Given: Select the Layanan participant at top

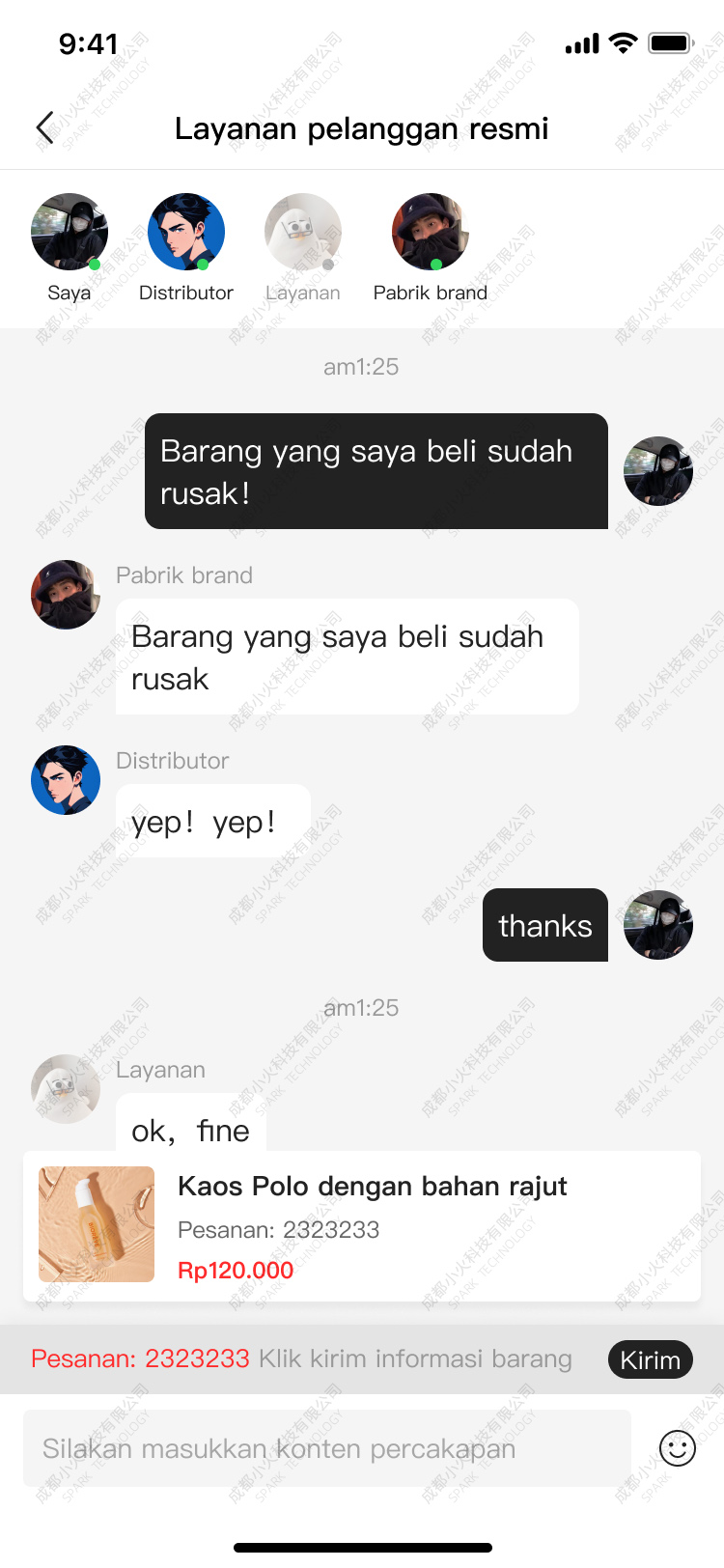Looking at the screenshot, I should tap(303, 233).
